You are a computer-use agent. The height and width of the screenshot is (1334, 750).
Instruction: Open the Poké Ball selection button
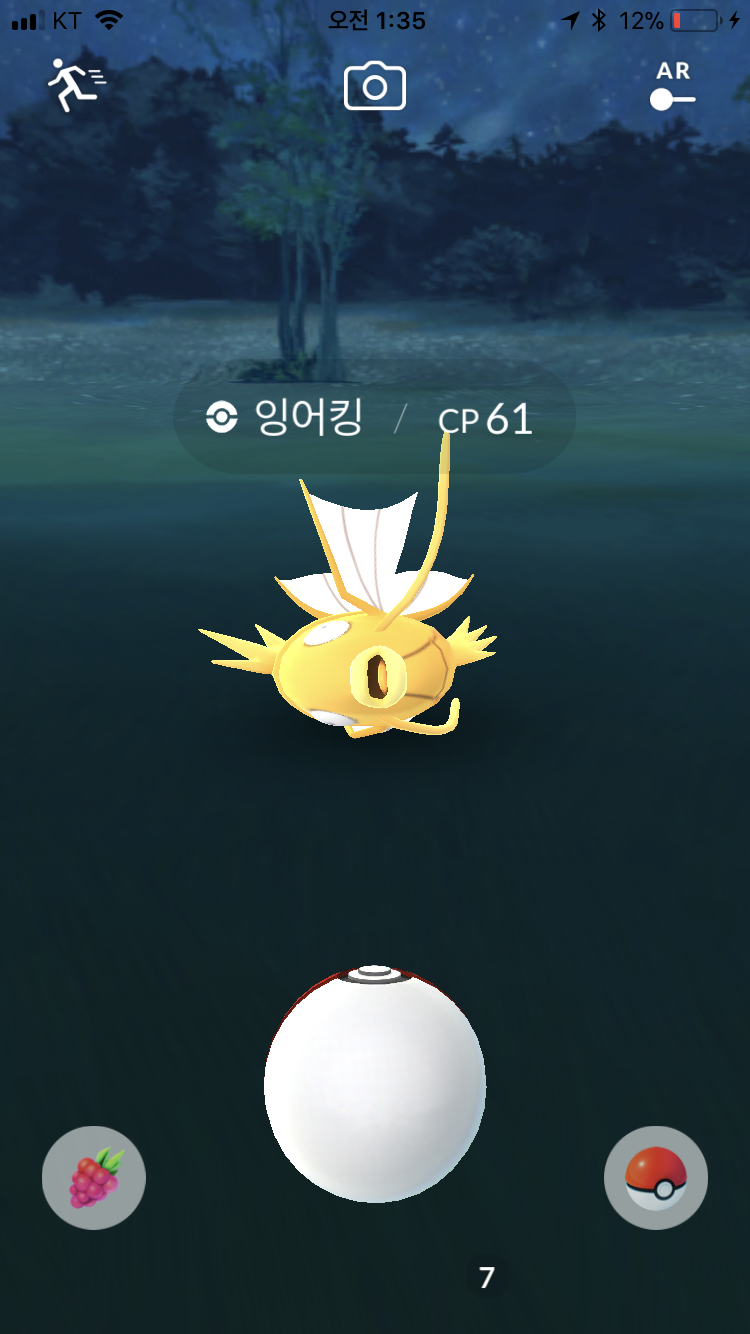[x=656, y=1178]
